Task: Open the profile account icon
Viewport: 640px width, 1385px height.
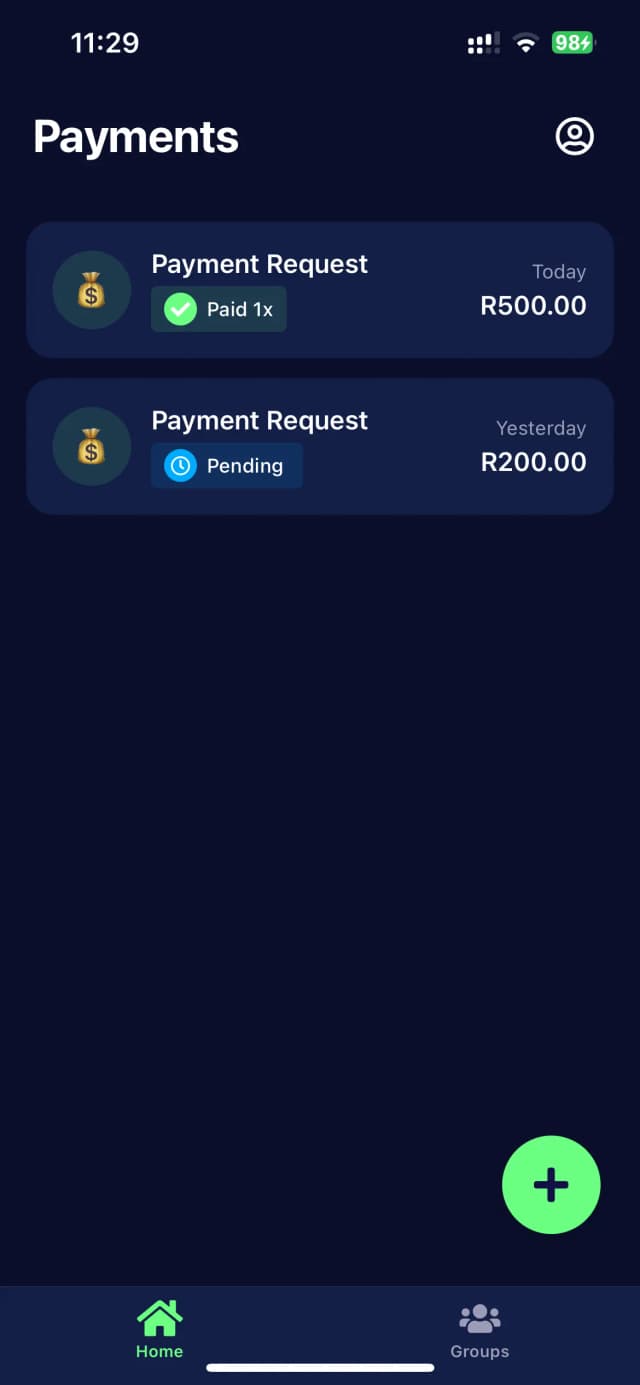Action: pyautogui.click(x=574, y=137)
